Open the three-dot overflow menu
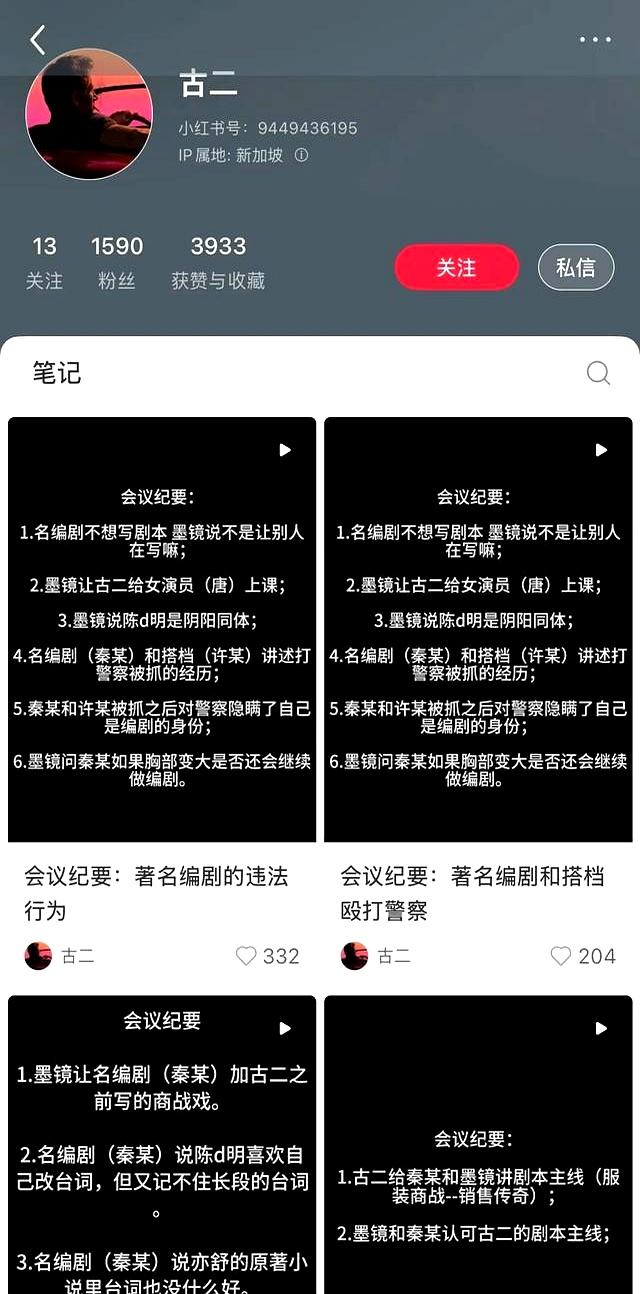This screenshot has width=640, height=1294. tap(595, 40)
